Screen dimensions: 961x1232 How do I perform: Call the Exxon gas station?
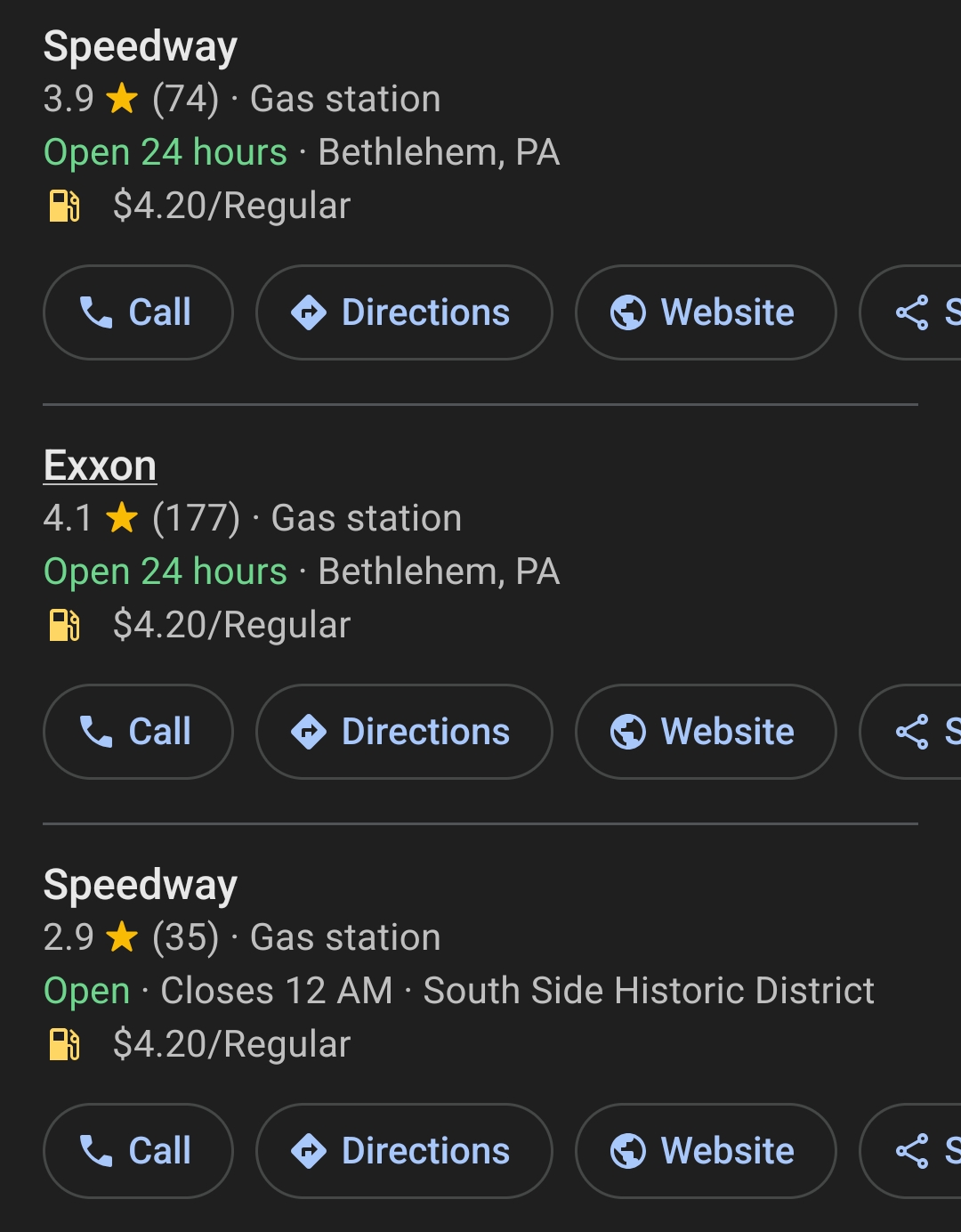[x=138, y=732]
